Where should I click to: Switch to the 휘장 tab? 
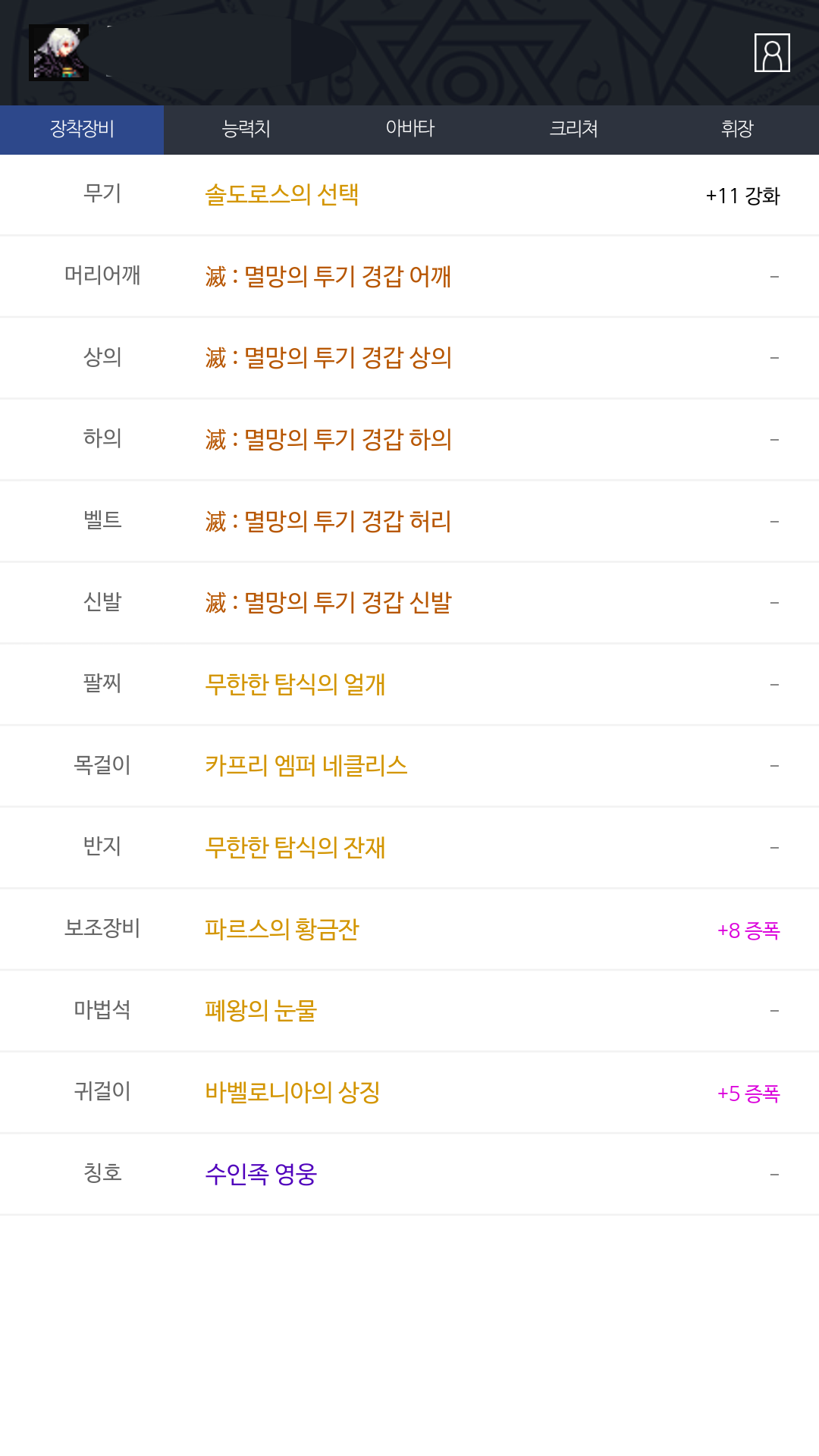click(x=737, y=130)
